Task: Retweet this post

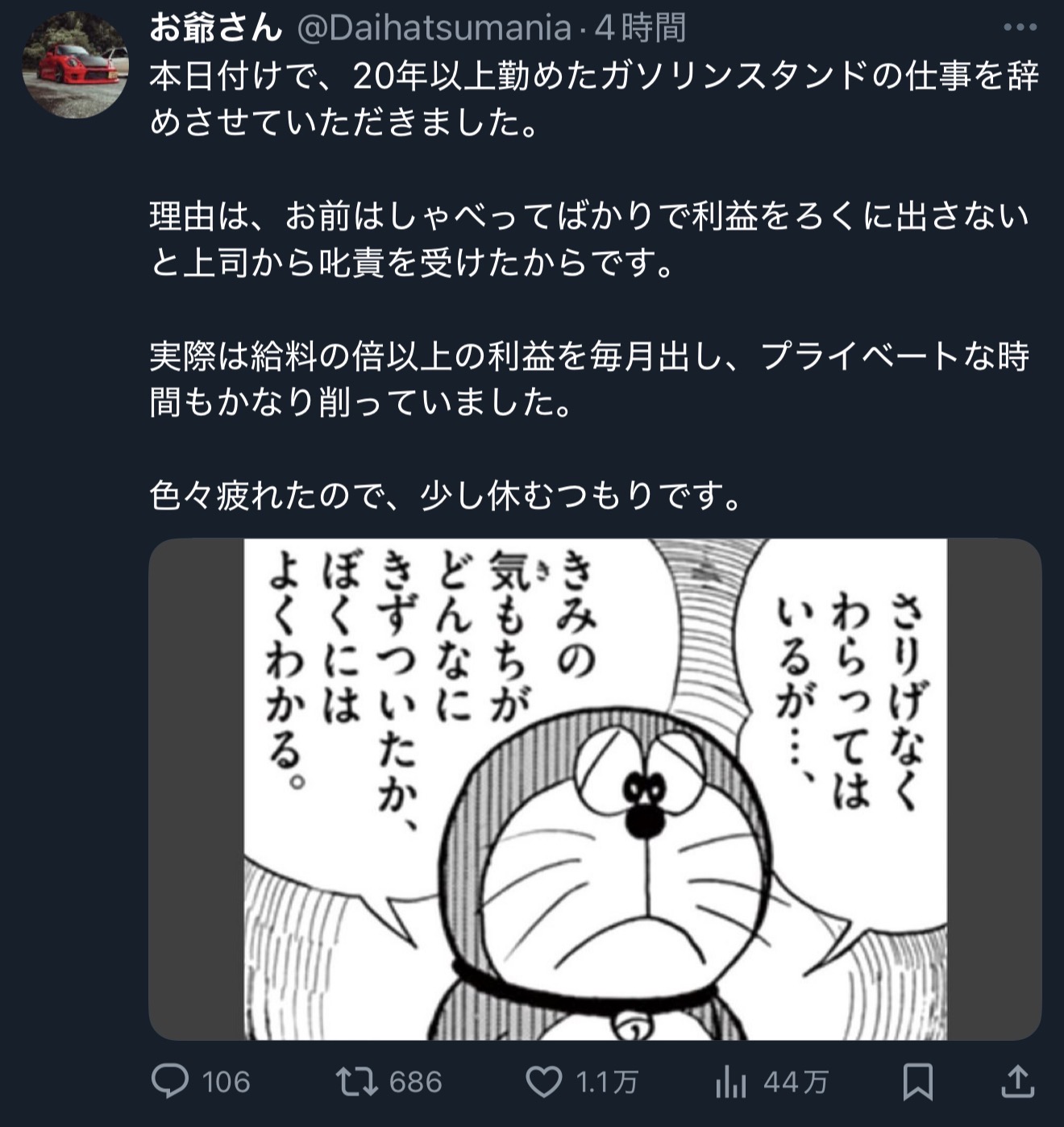Action: click(x=357, y=1081)
